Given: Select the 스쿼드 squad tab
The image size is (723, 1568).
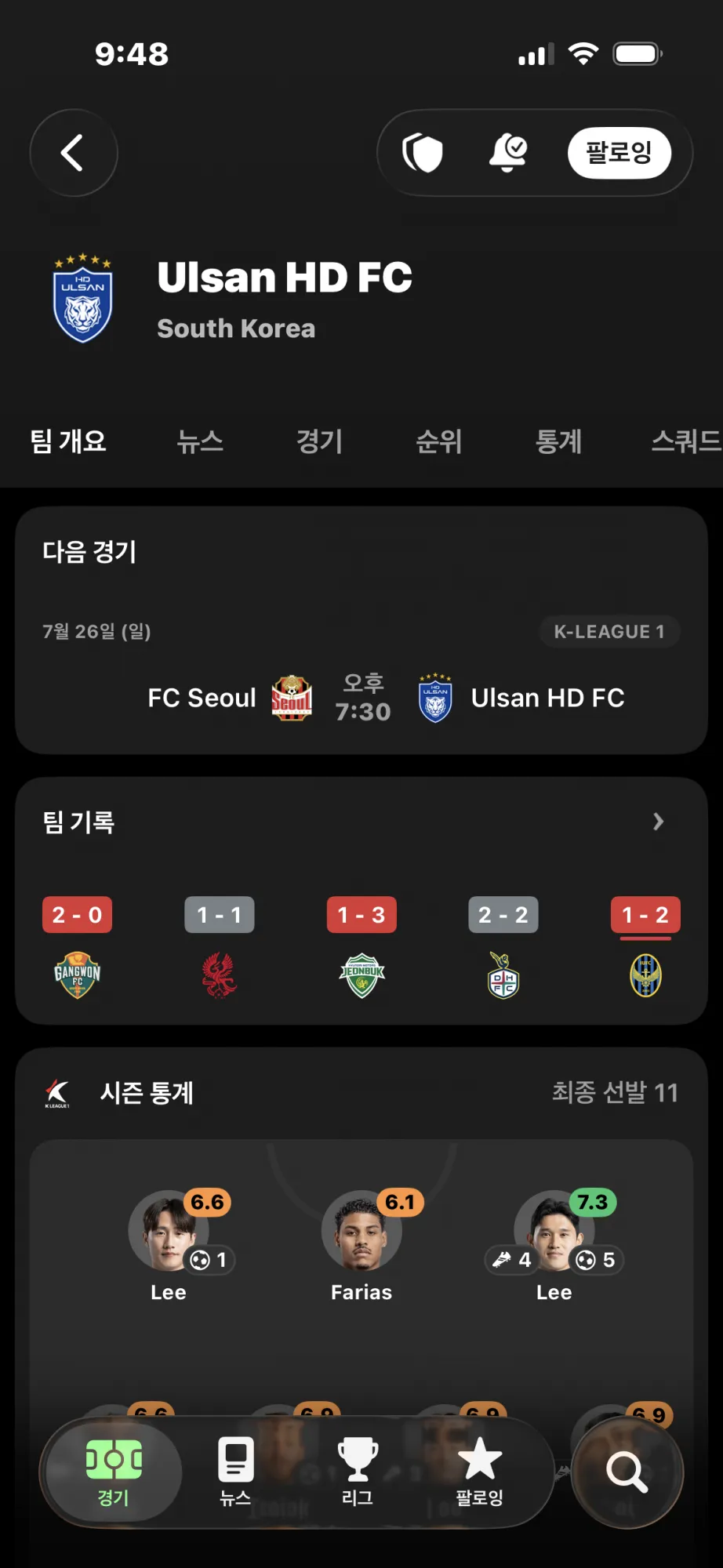Looking at the screenshot, I should pos(686,441).
